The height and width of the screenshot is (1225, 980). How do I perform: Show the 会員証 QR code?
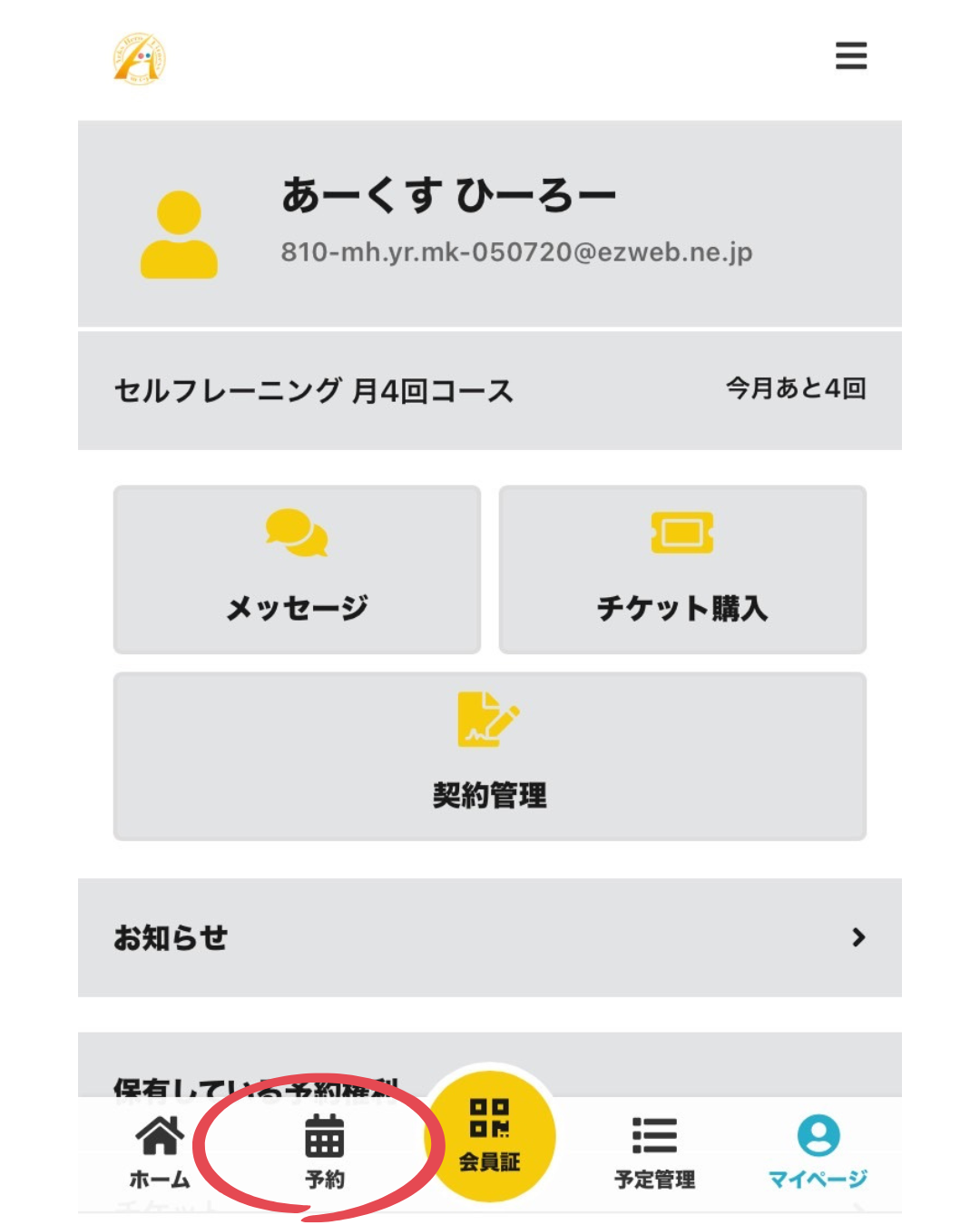490,1134
